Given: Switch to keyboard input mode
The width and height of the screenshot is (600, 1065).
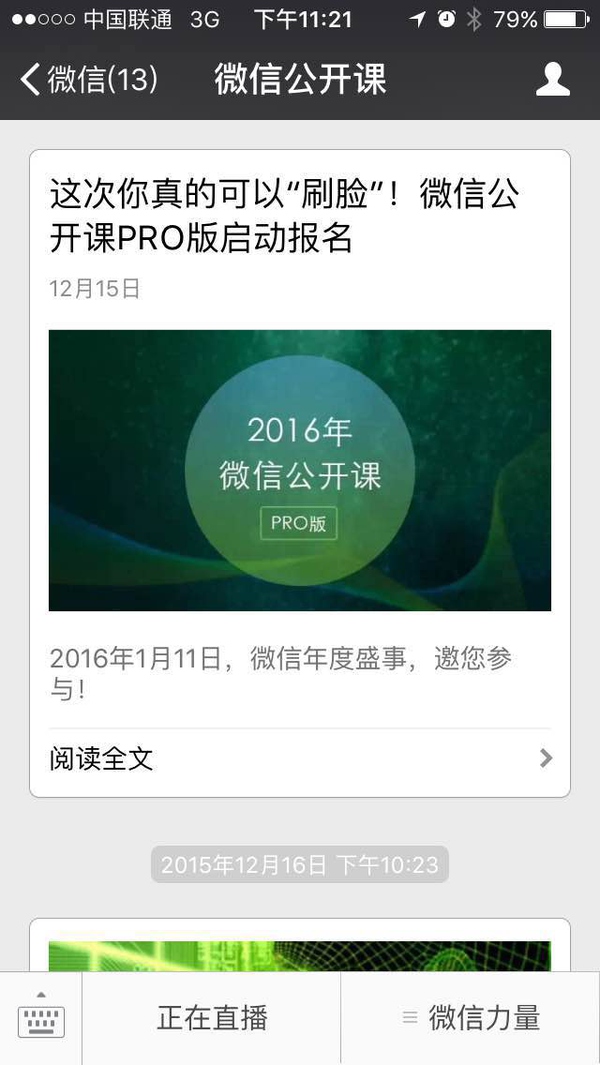Looking at the screenshot, I should pos(41,1018).
